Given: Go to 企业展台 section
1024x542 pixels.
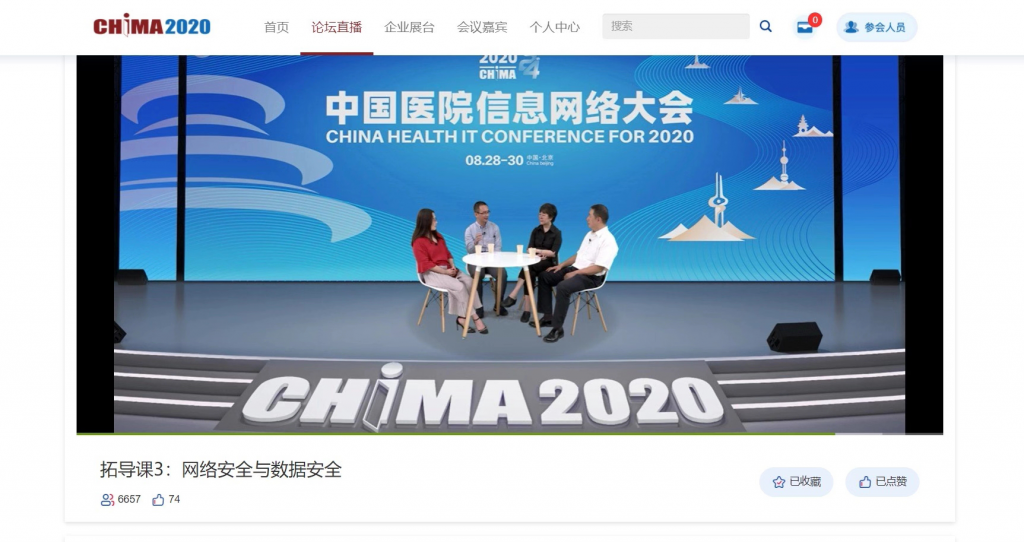Looking at the screenshot, I should coord(409,27).
